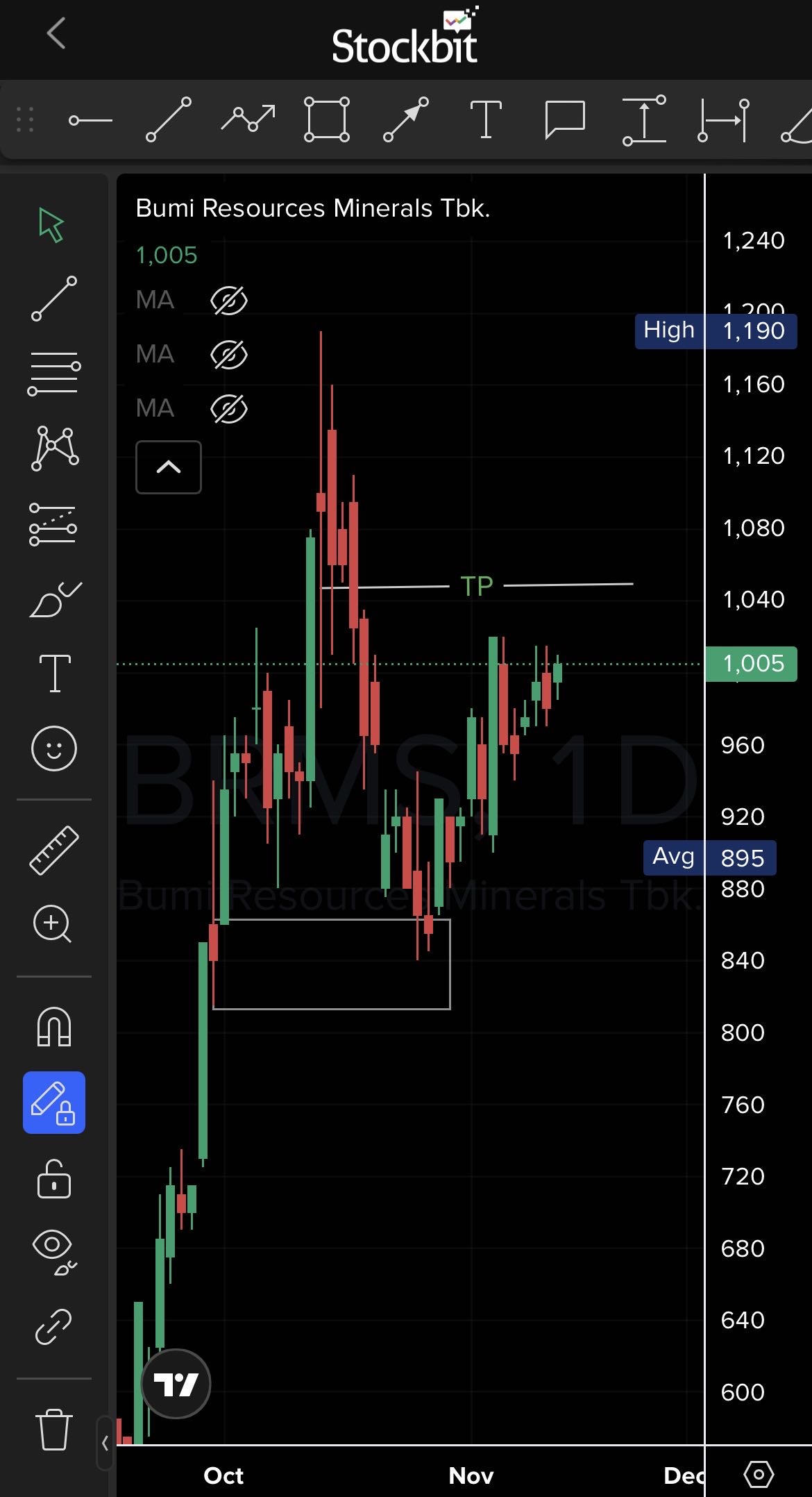Pick the rectangle shape tool in top bar
The image size is (812, 1497).
326,120
